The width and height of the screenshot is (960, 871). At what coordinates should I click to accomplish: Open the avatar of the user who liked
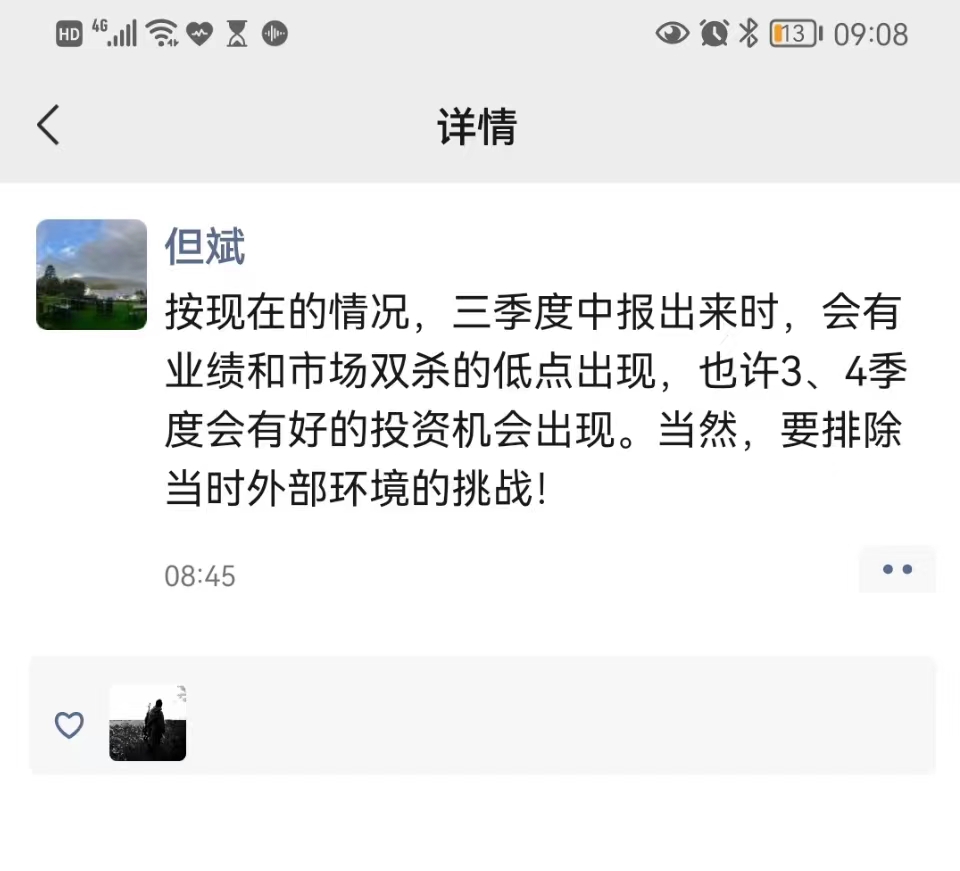[147, 723]
